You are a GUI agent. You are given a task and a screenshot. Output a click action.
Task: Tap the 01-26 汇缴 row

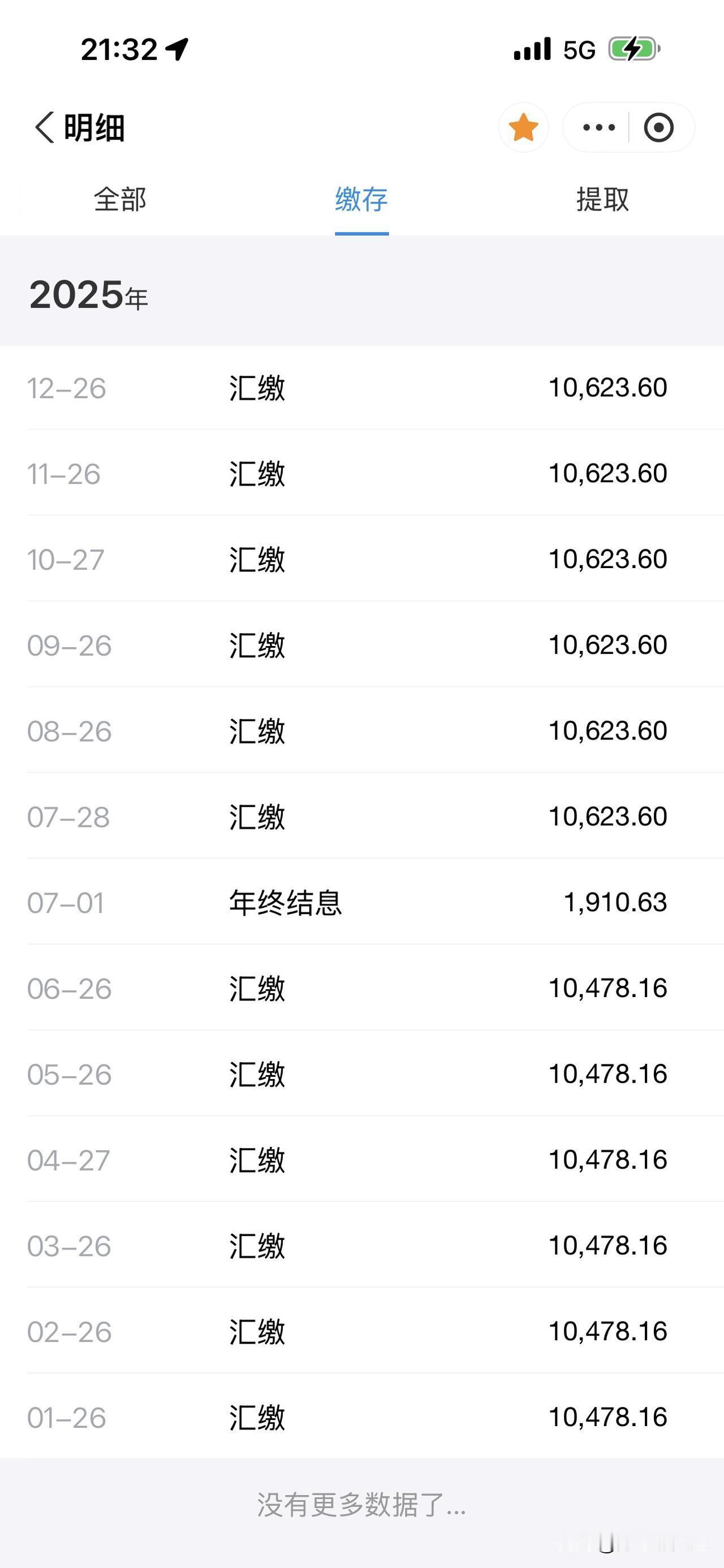[361, 1418]
